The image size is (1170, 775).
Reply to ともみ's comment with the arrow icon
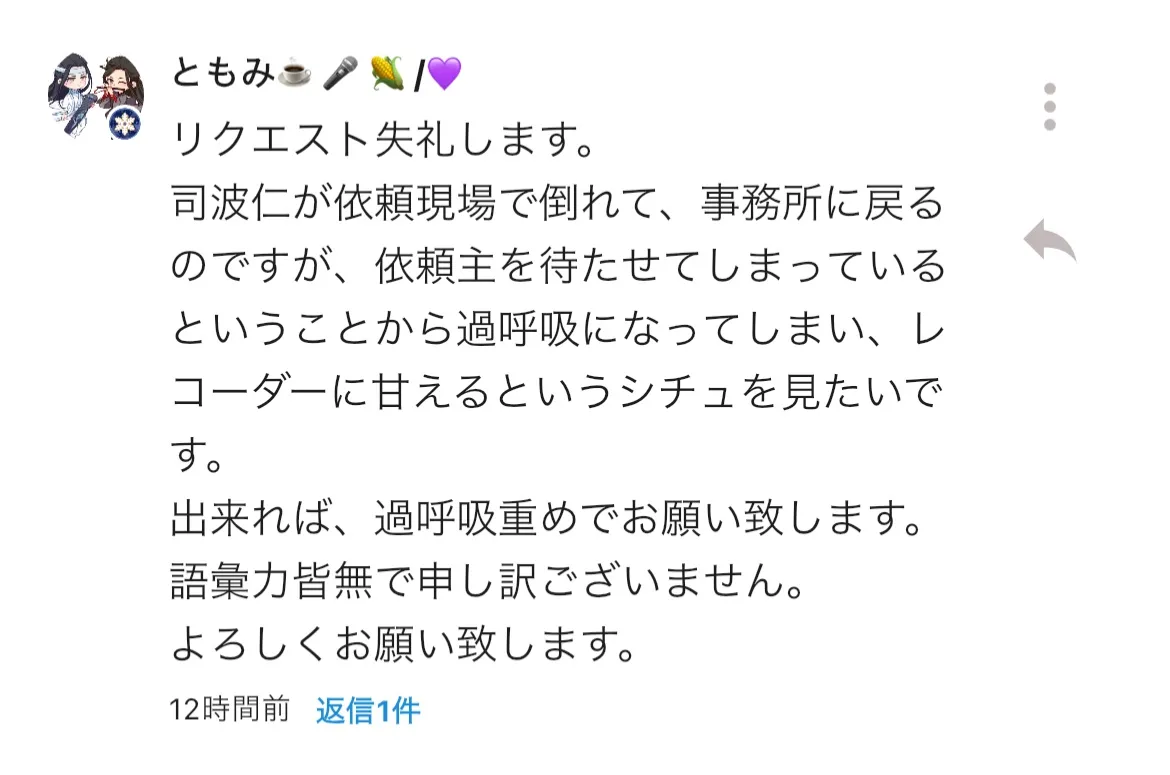pos(1049,241)
